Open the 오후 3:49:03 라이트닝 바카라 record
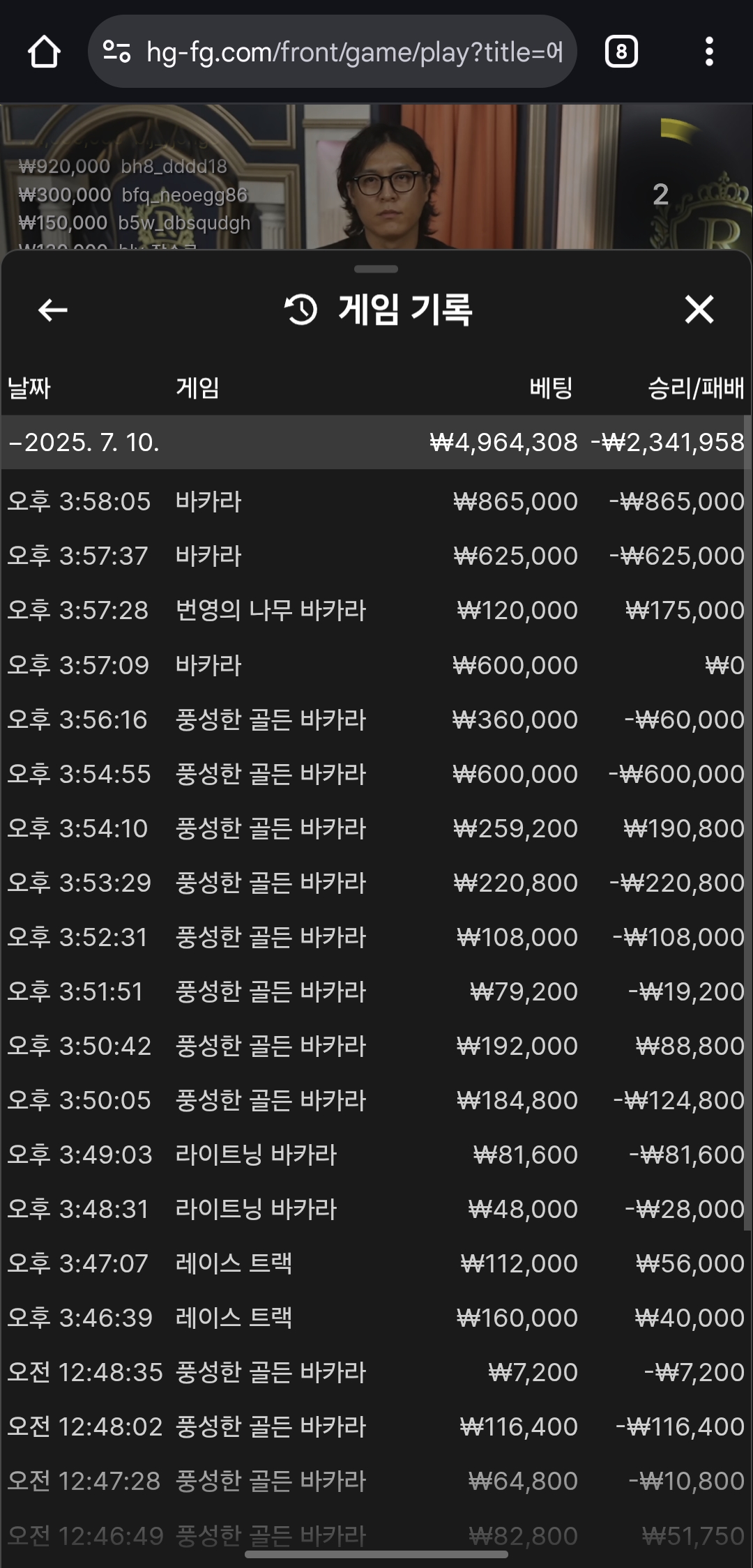The width and height of the screenshot is (753, 1568). pos(376,1155)
